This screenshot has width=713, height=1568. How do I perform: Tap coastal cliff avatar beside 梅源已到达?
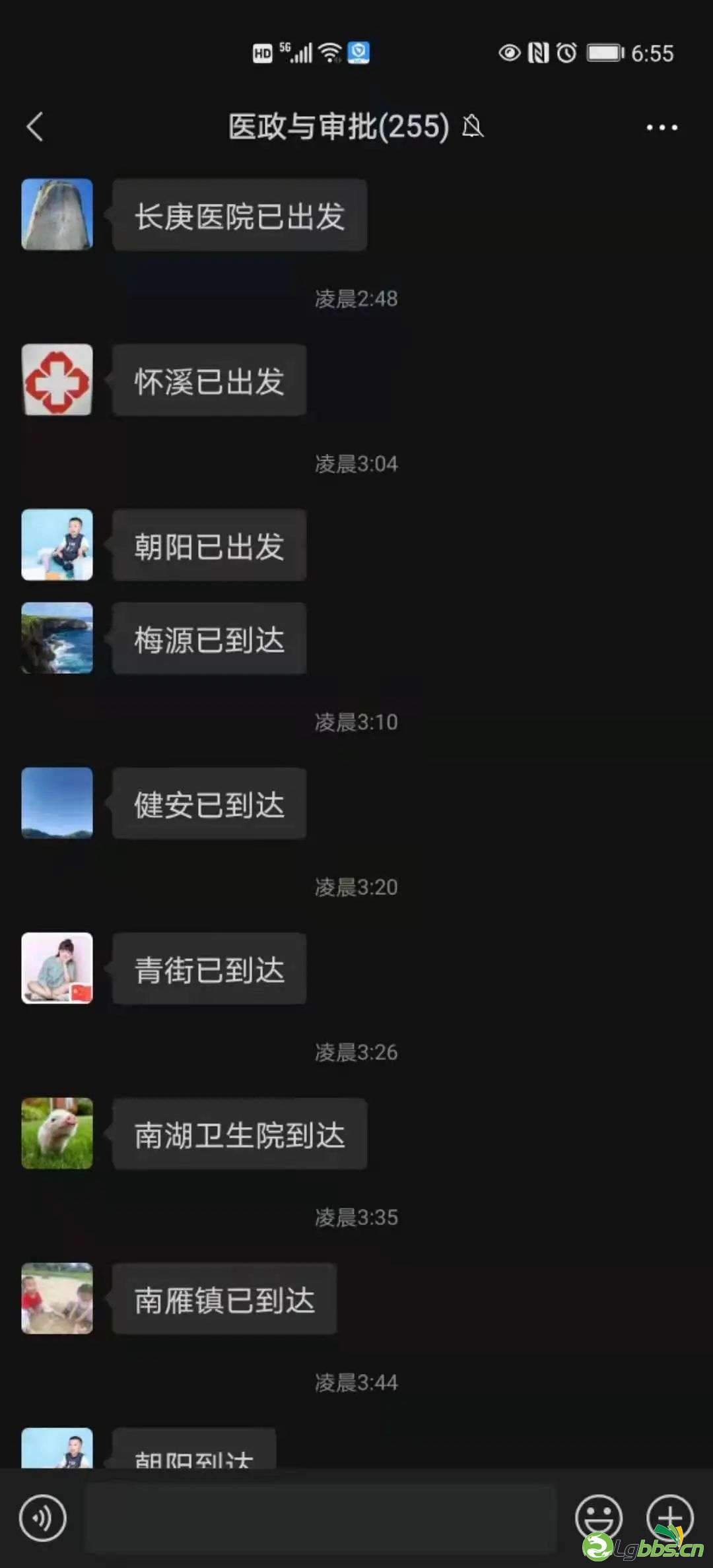click(x=57, y=638)
